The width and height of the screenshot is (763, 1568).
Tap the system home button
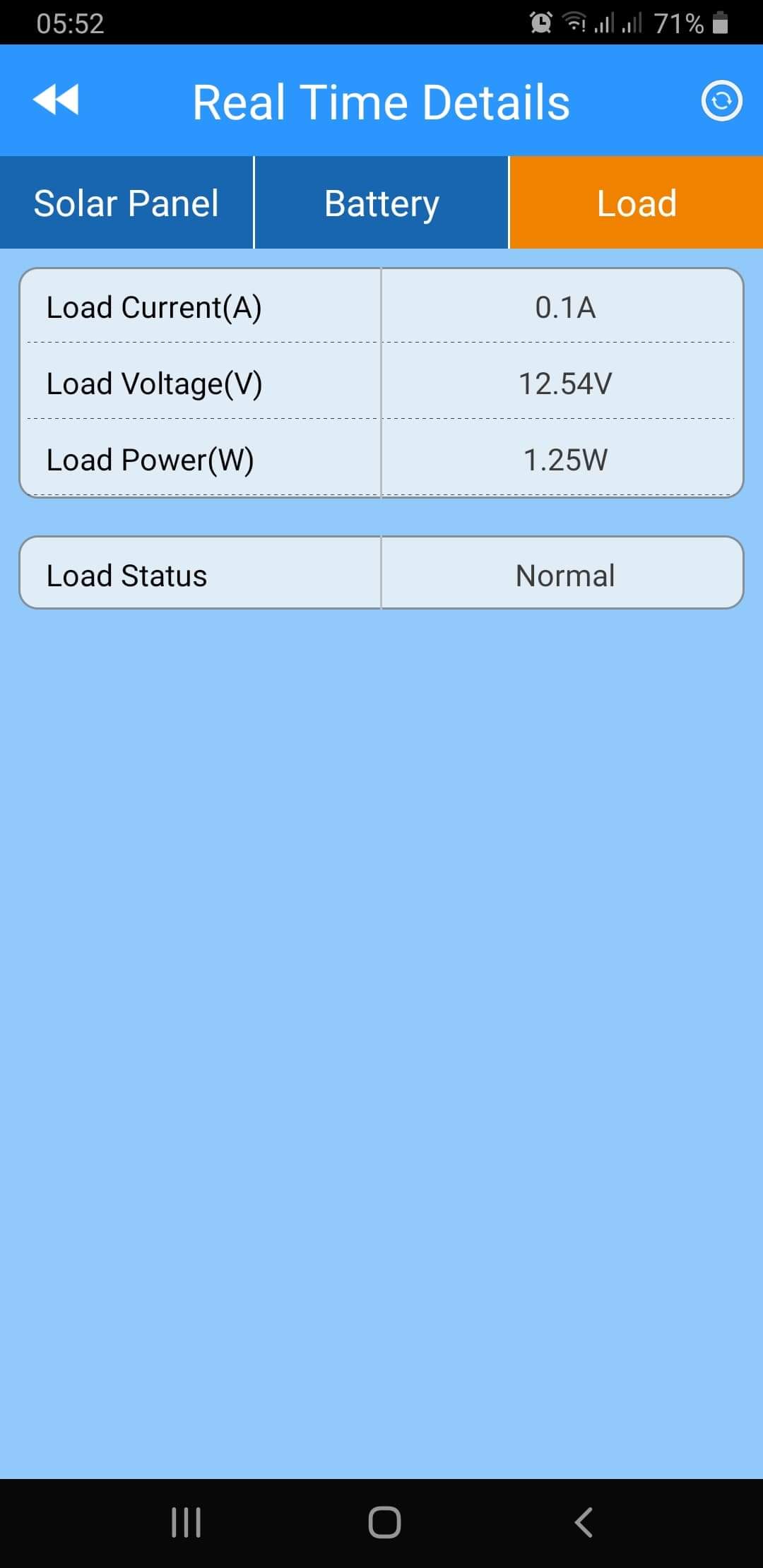384,1522
